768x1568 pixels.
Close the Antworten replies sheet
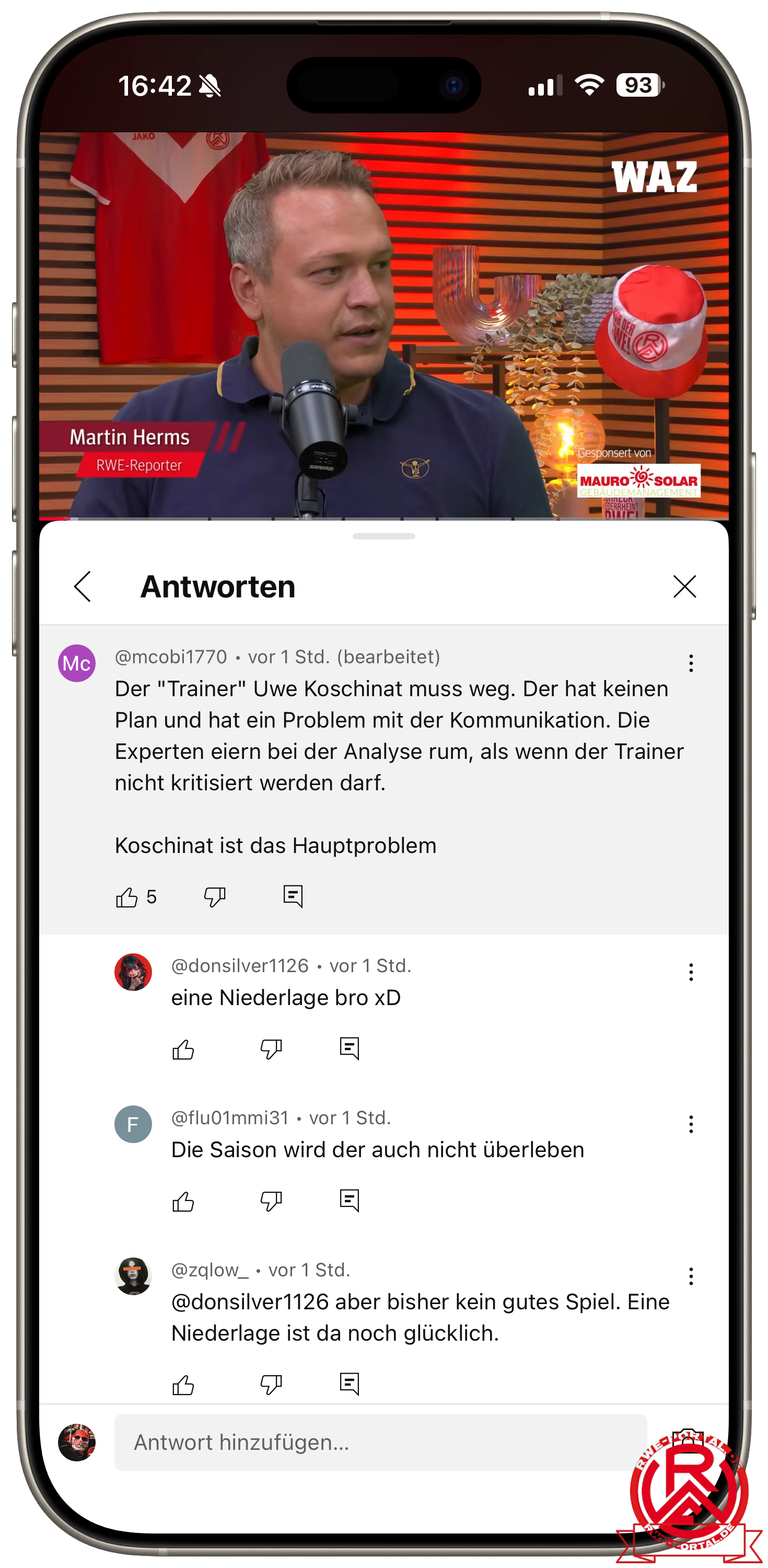pyautogui.click(x=684, y=586)
